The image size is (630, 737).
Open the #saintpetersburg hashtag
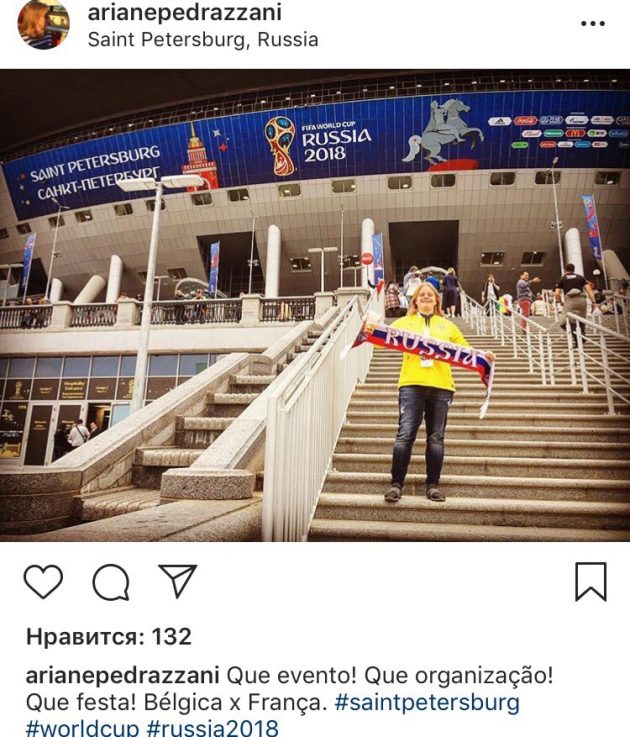[x=427, y=702]
